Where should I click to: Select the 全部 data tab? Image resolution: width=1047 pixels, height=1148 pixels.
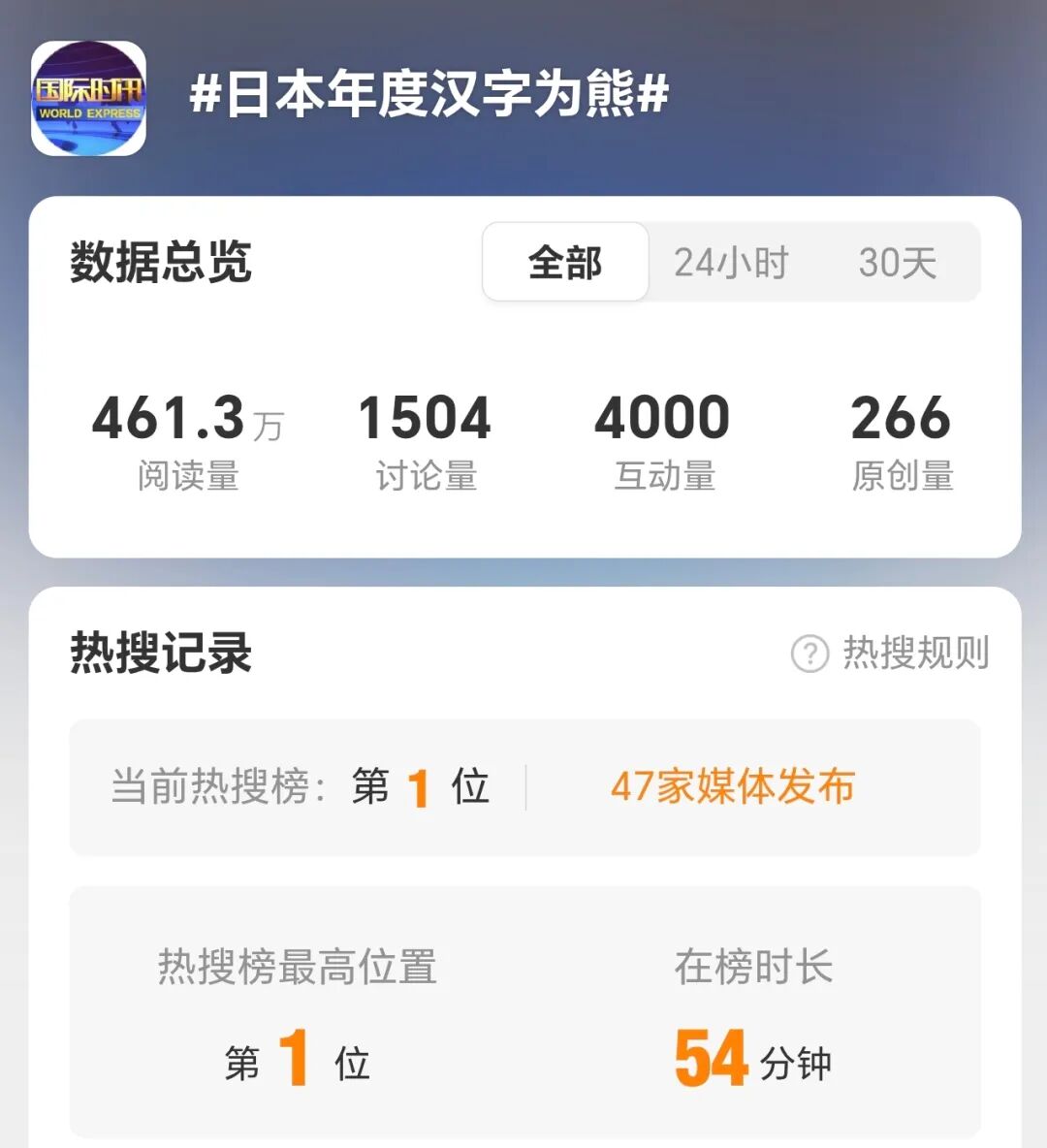tap(565, 263)
